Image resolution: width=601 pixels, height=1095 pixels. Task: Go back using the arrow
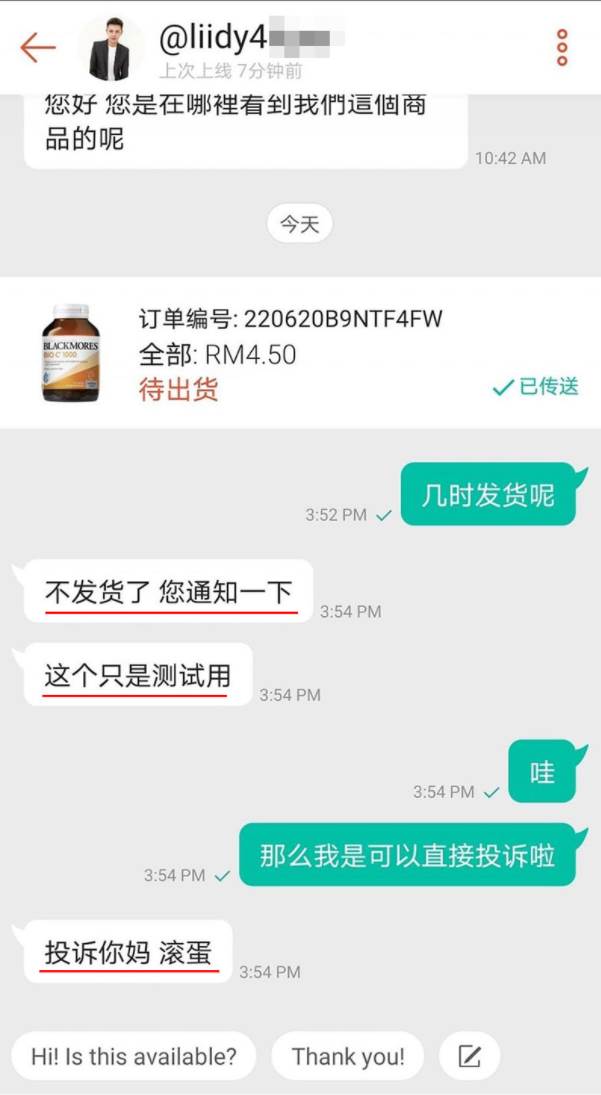38,47
